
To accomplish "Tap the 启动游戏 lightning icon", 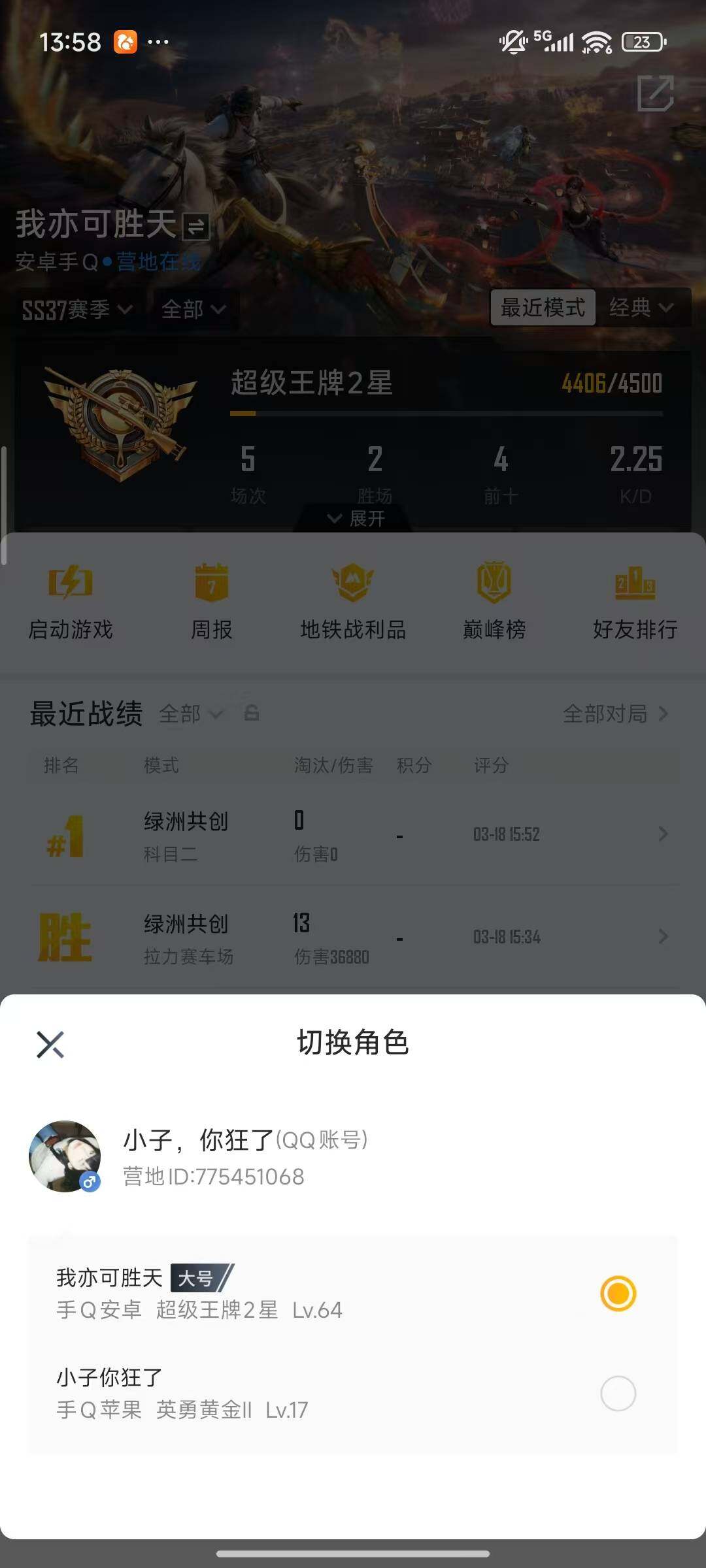I will (x=71, y=588).
